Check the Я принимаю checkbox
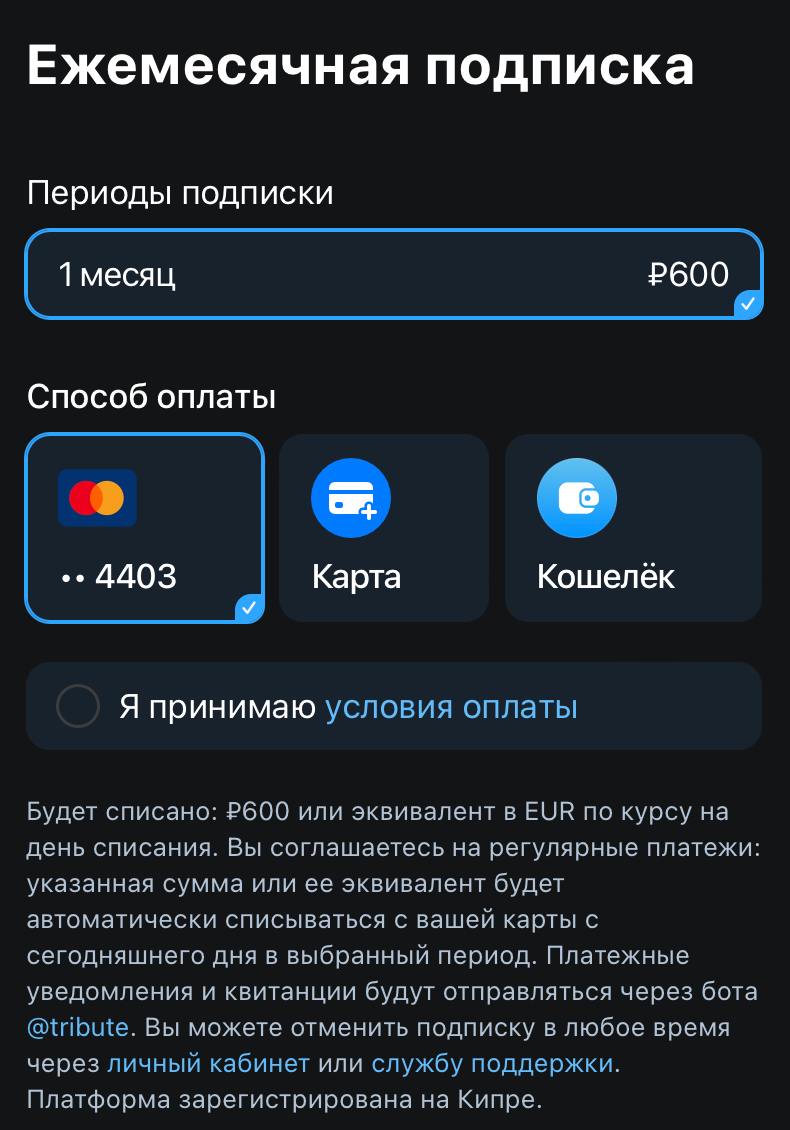The height and width of the screenshot is (1130, 790). pyautogui.click(x=78, y=706)
